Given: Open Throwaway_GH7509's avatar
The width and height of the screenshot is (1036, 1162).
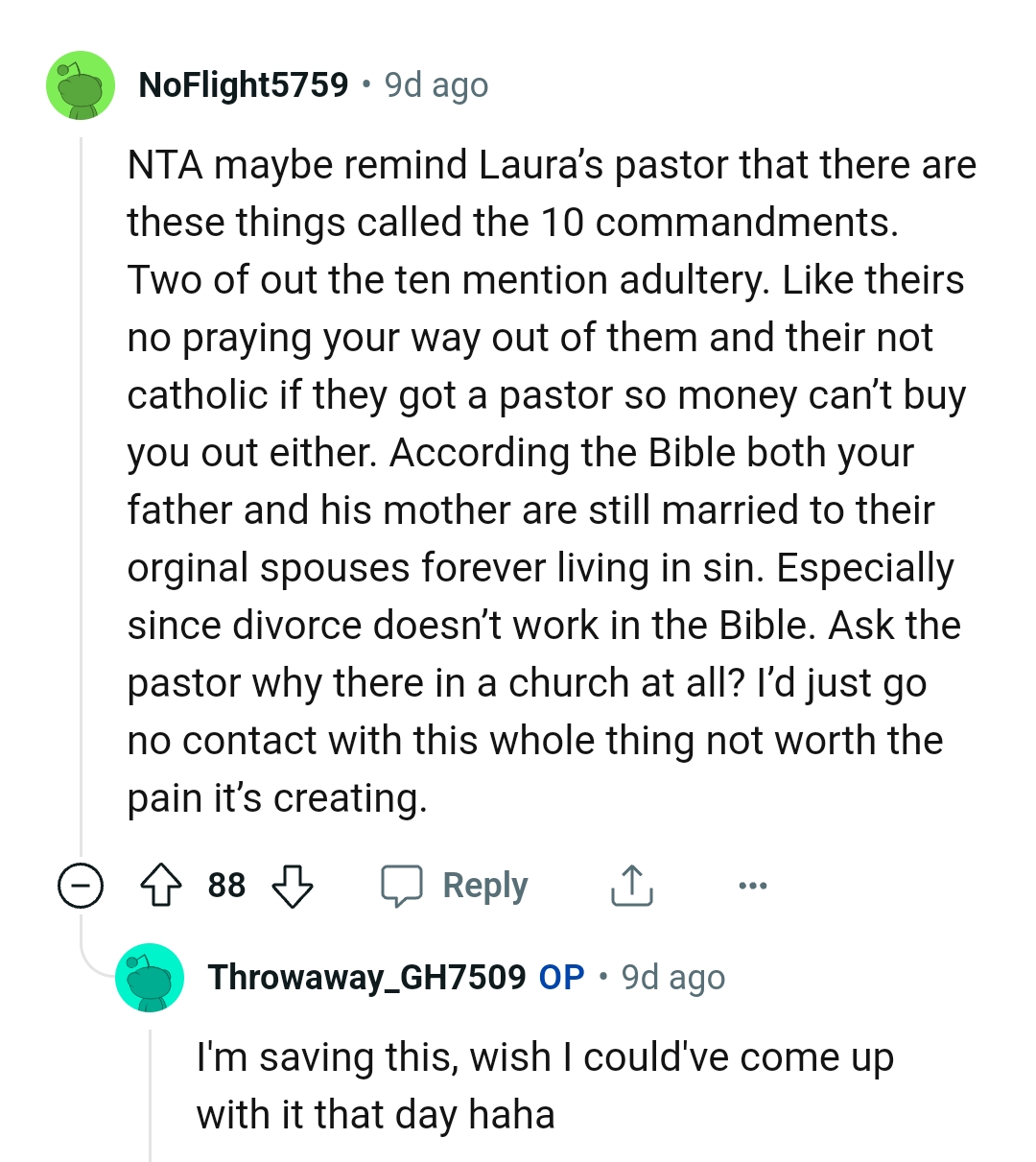Looking at the screenshot, I should [150, 977].
